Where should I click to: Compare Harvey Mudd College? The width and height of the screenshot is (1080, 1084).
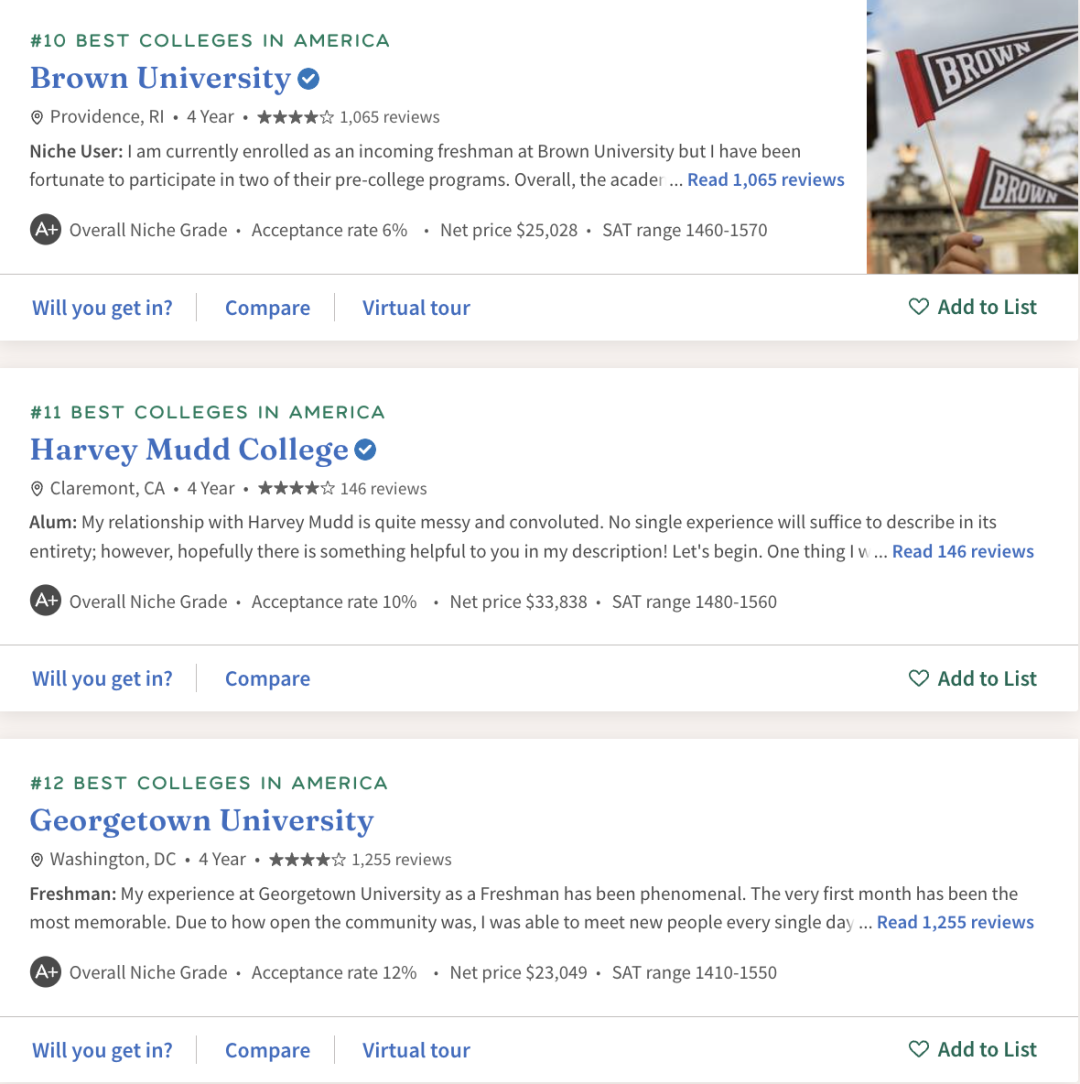(267, 679)
